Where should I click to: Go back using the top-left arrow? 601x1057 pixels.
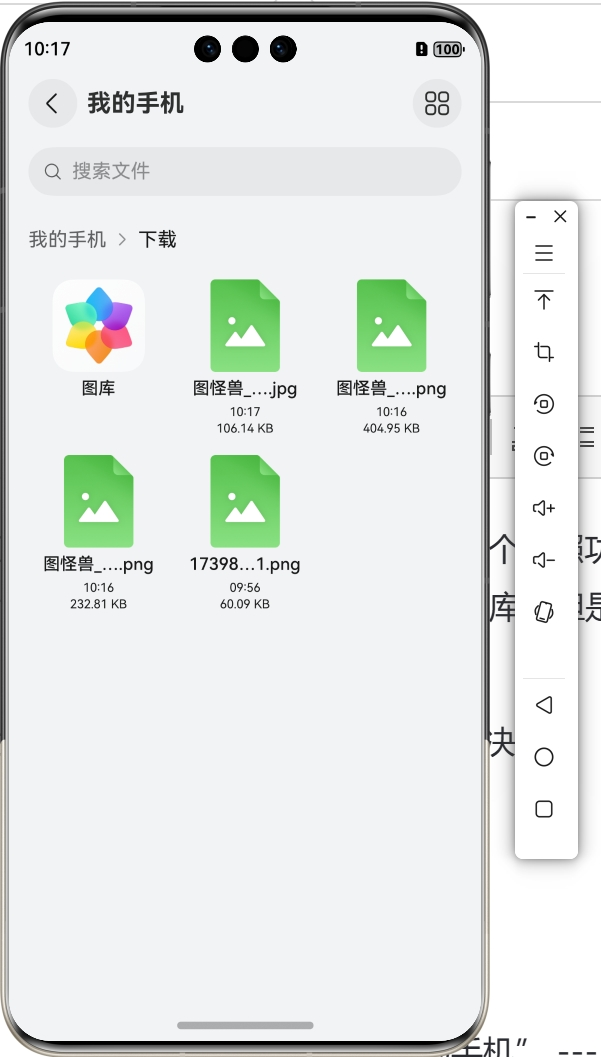click(x=53, y=103)
